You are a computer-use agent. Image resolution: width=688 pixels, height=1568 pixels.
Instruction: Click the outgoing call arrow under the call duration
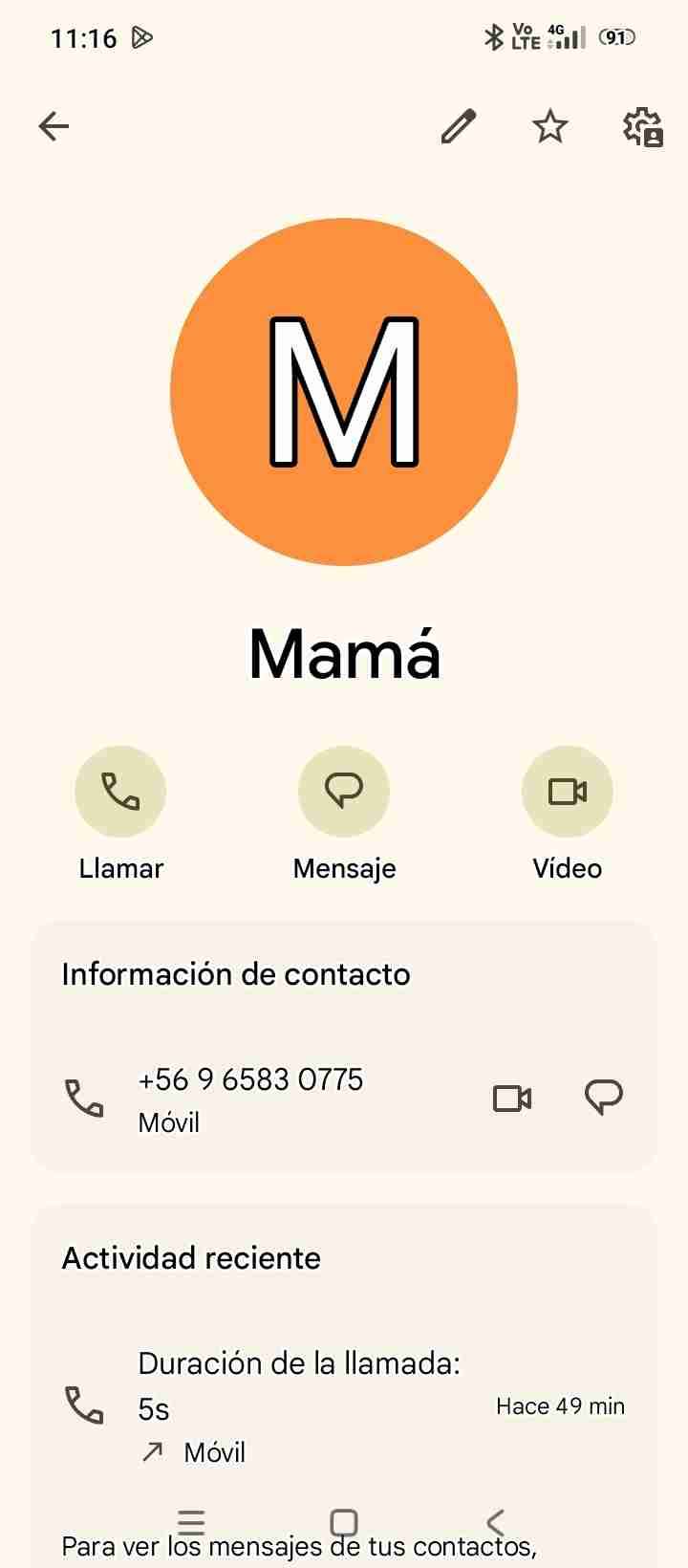click(152, 1450)
